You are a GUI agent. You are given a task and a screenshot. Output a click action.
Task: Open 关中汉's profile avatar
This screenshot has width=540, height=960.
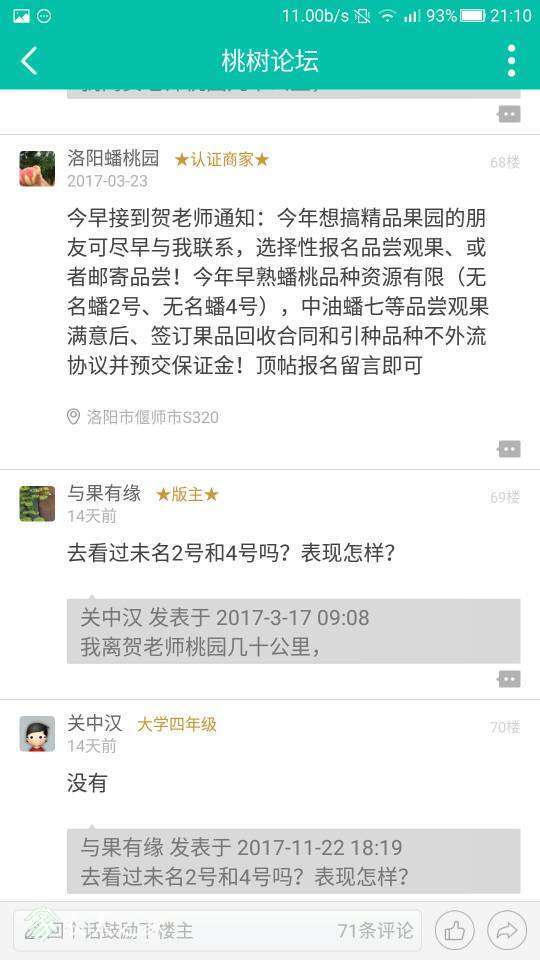[37, 733]
